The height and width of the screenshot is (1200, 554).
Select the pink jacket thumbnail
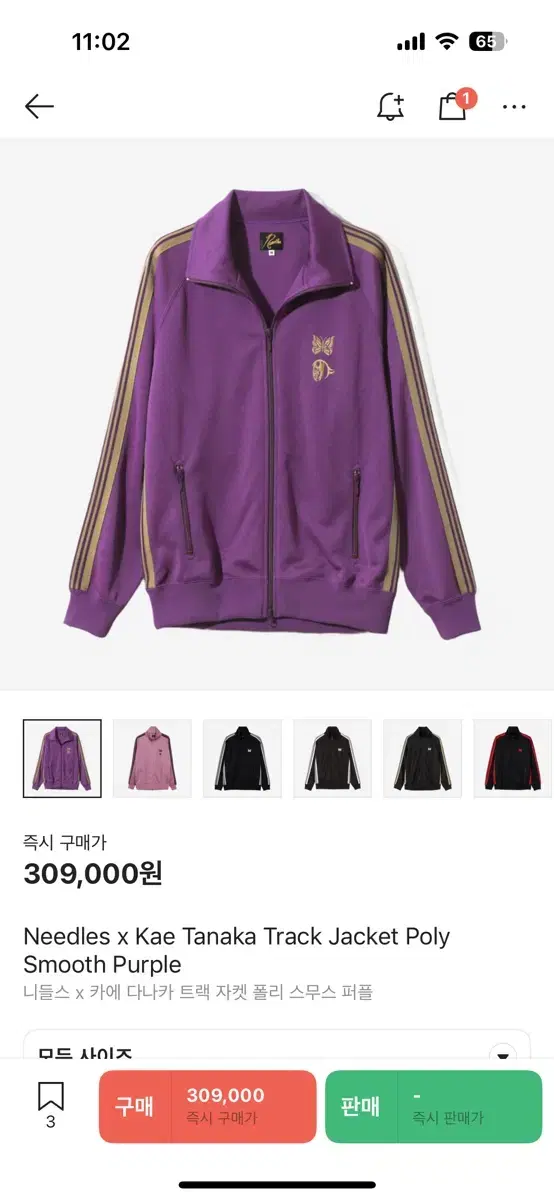[152, 758]
